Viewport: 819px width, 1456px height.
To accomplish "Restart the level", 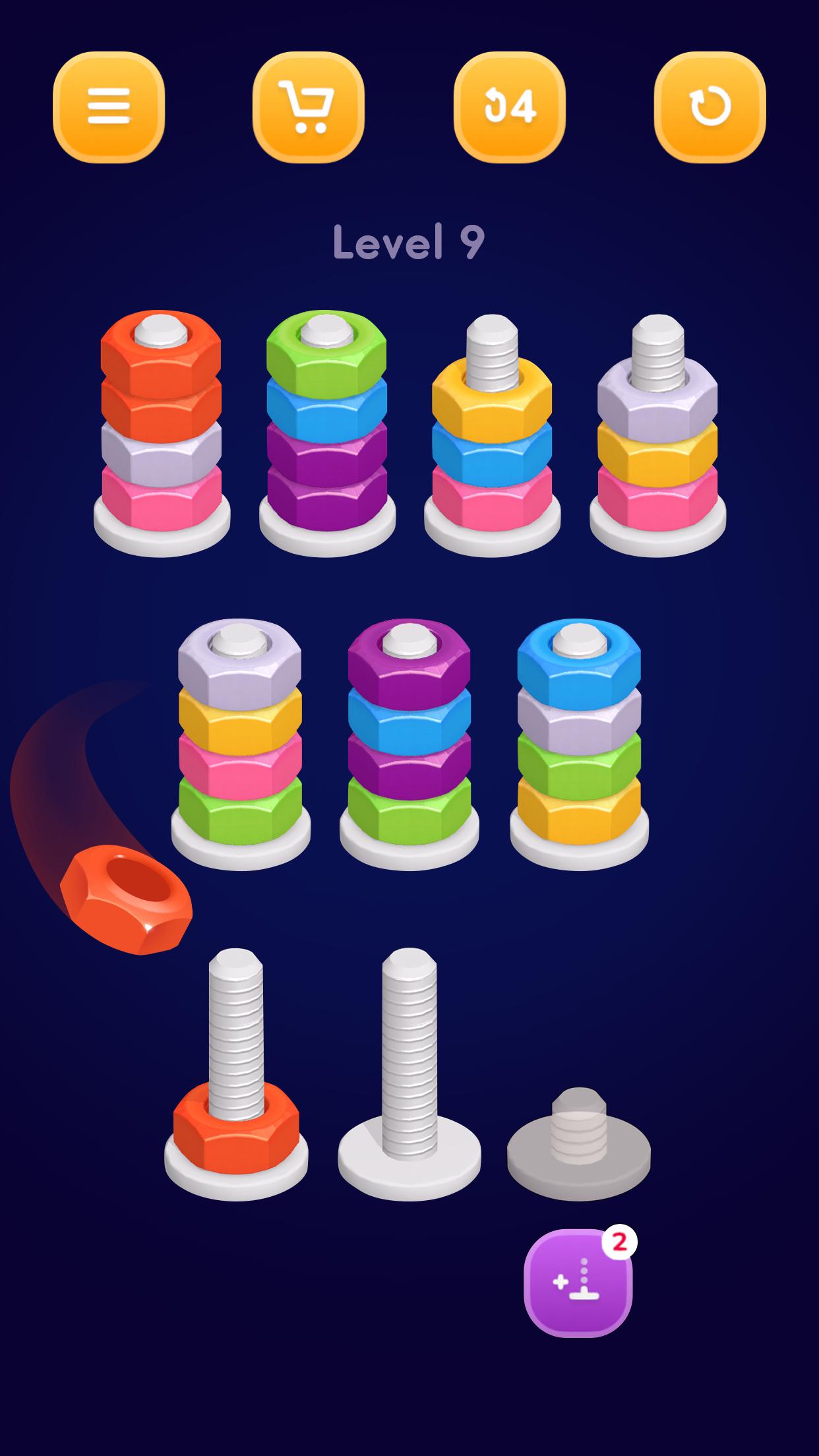I will click(x=710, y=107).
